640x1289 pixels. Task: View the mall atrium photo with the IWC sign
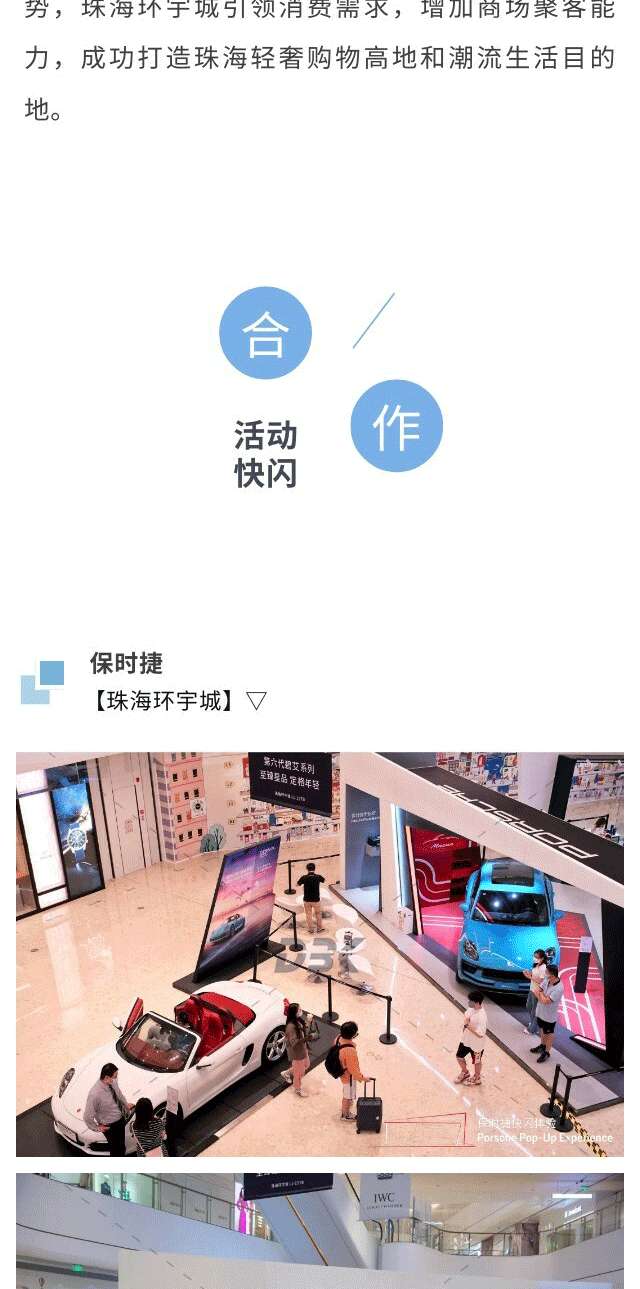click(x=320, y=1231)
